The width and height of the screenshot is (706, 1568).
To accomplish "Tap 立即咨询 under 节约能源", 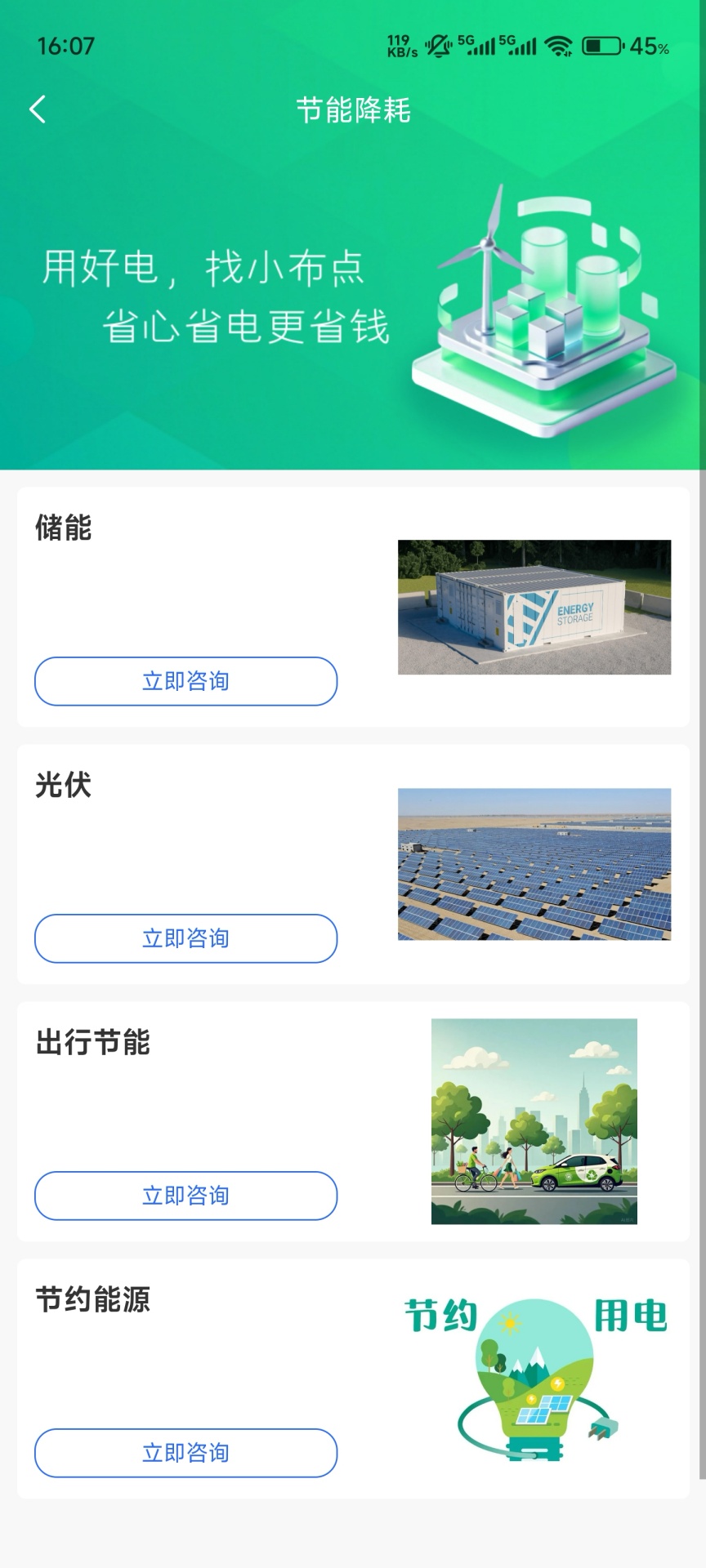I will 185,1454.
